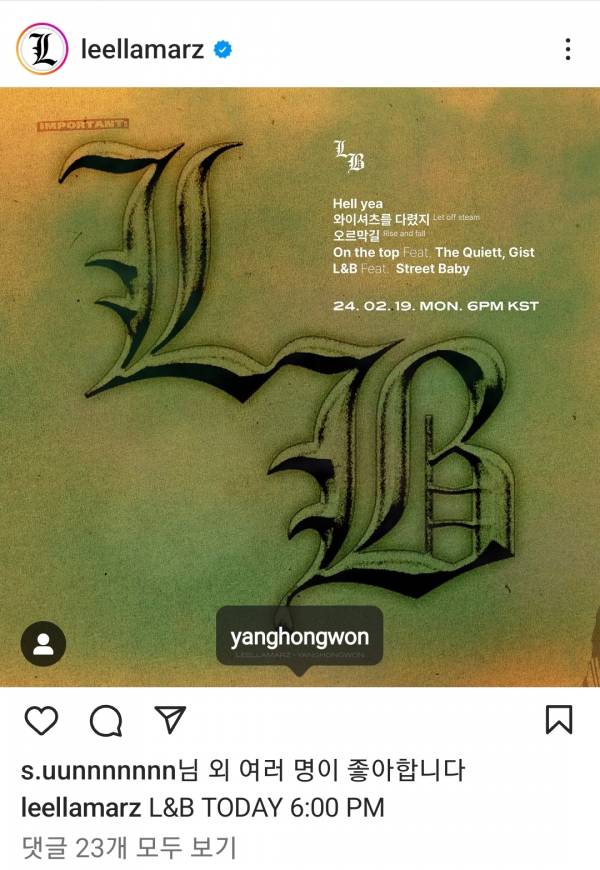This screenshot has width=600, height=870.
Task: Bookmark this post
Action: tap(559, 720)
